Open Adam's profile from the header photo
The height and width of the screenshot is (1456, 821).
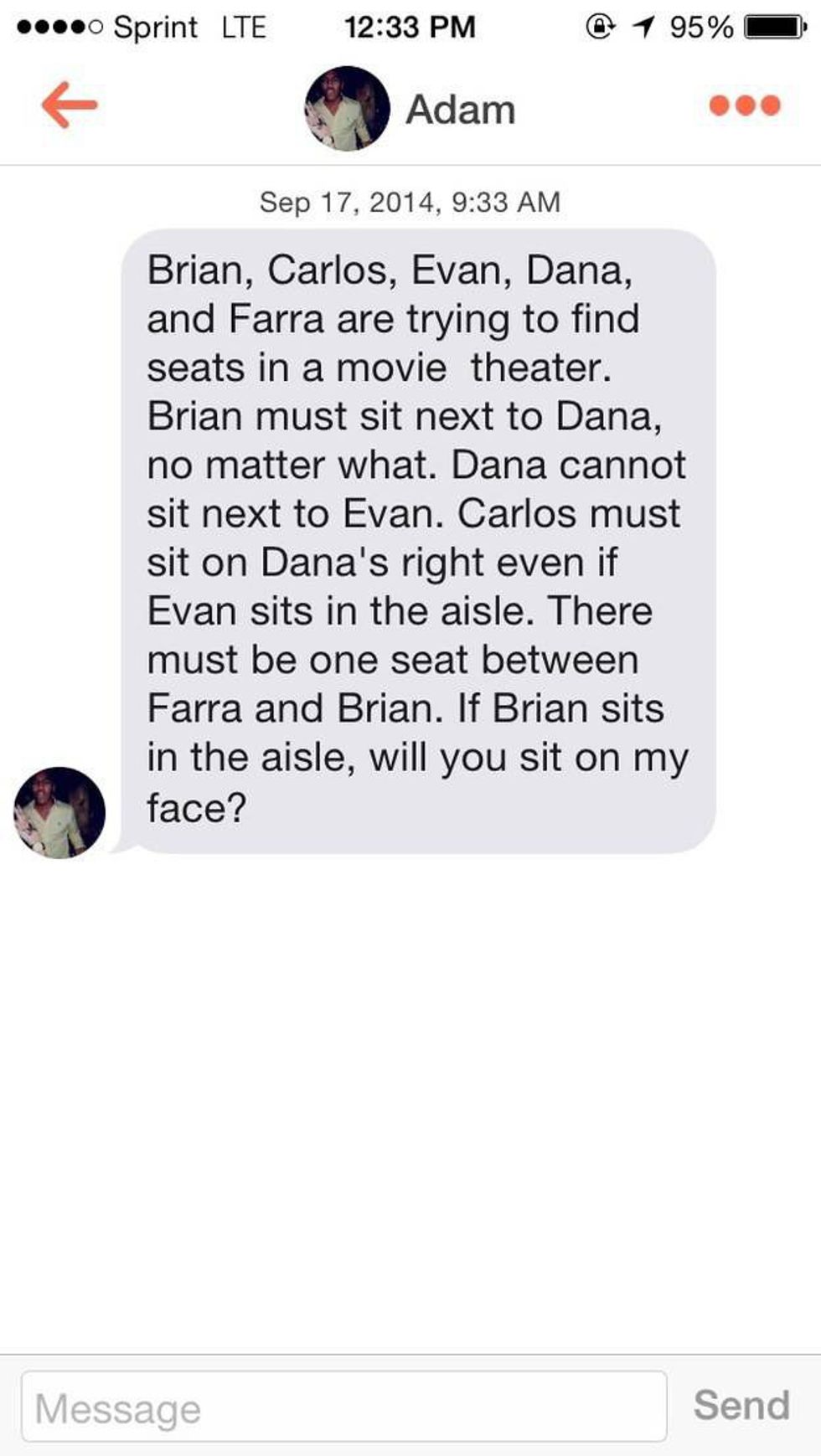pos(347,109)
